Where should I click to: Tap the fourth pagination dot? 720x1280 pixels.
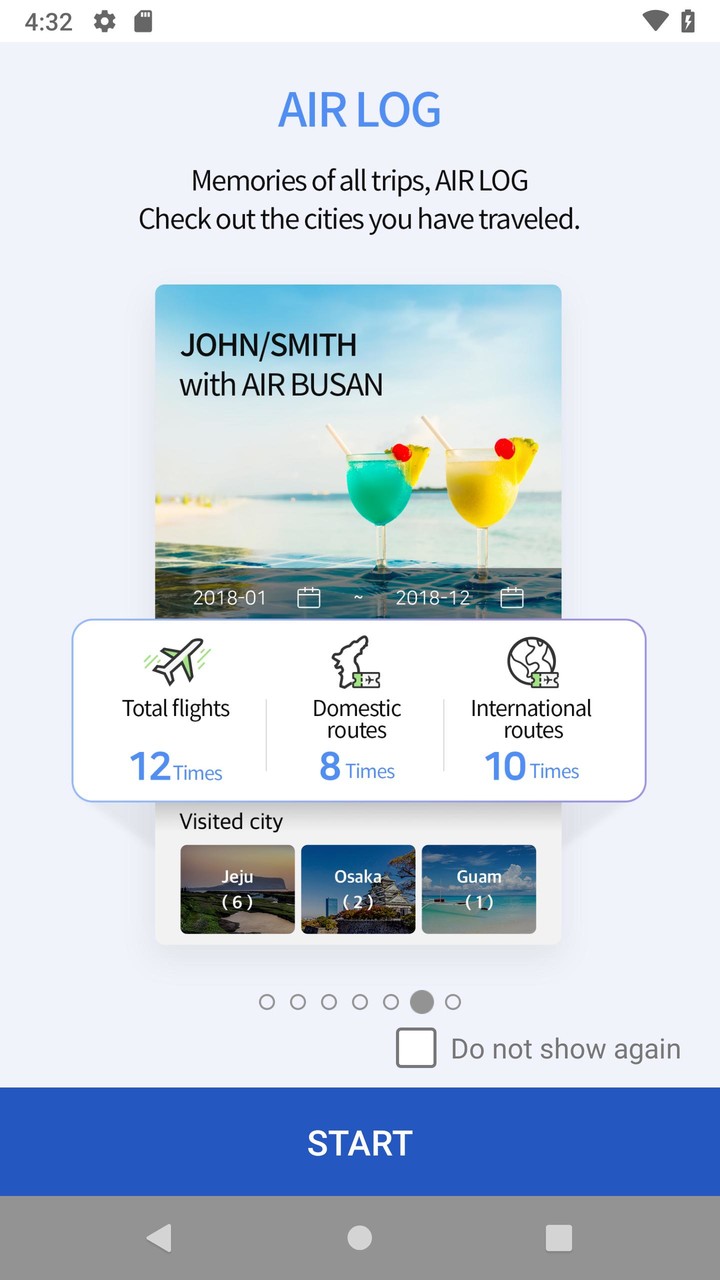pyautogui.click(x=360, y=1001)
